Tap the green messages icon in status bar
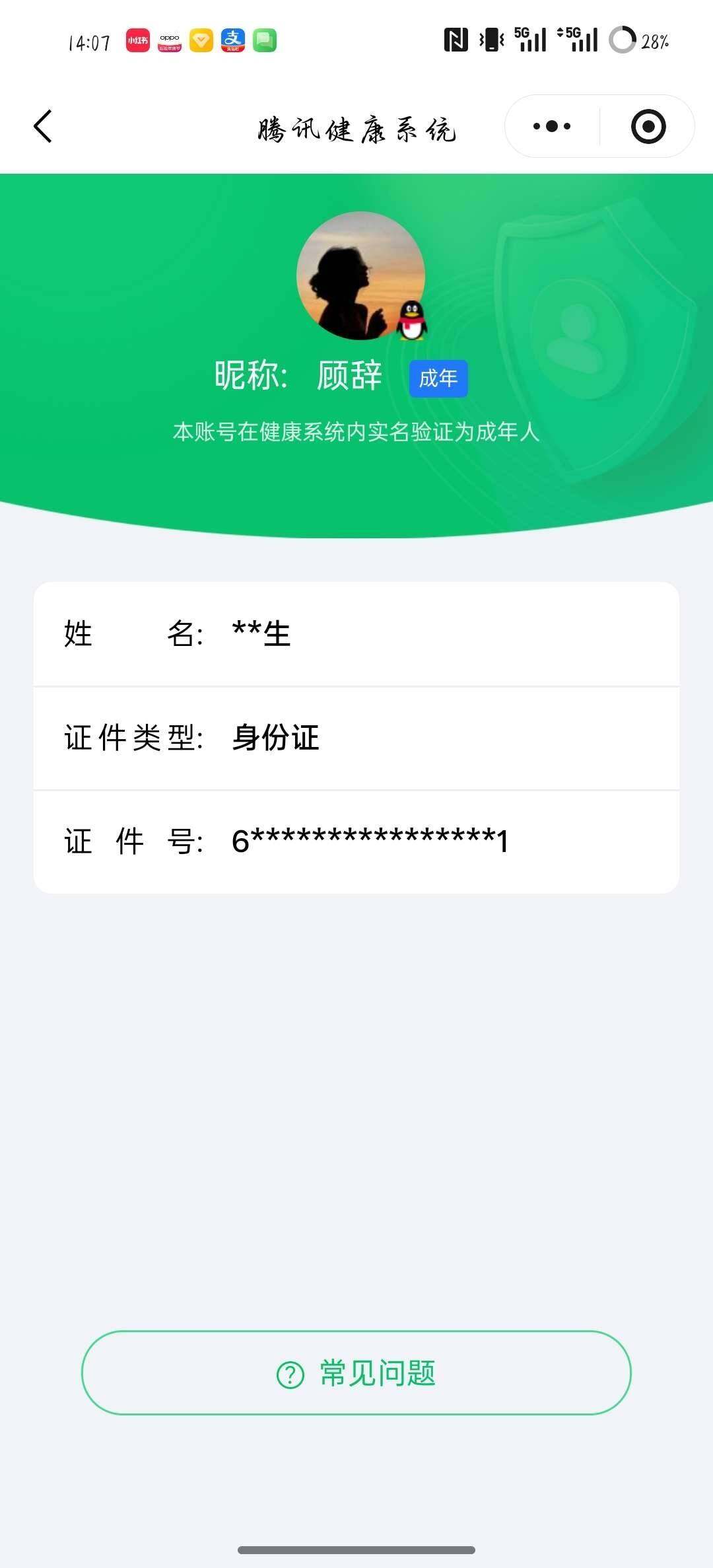This screenshot has height=1568, width=713. pyautogui.click(x=264, y=41)
